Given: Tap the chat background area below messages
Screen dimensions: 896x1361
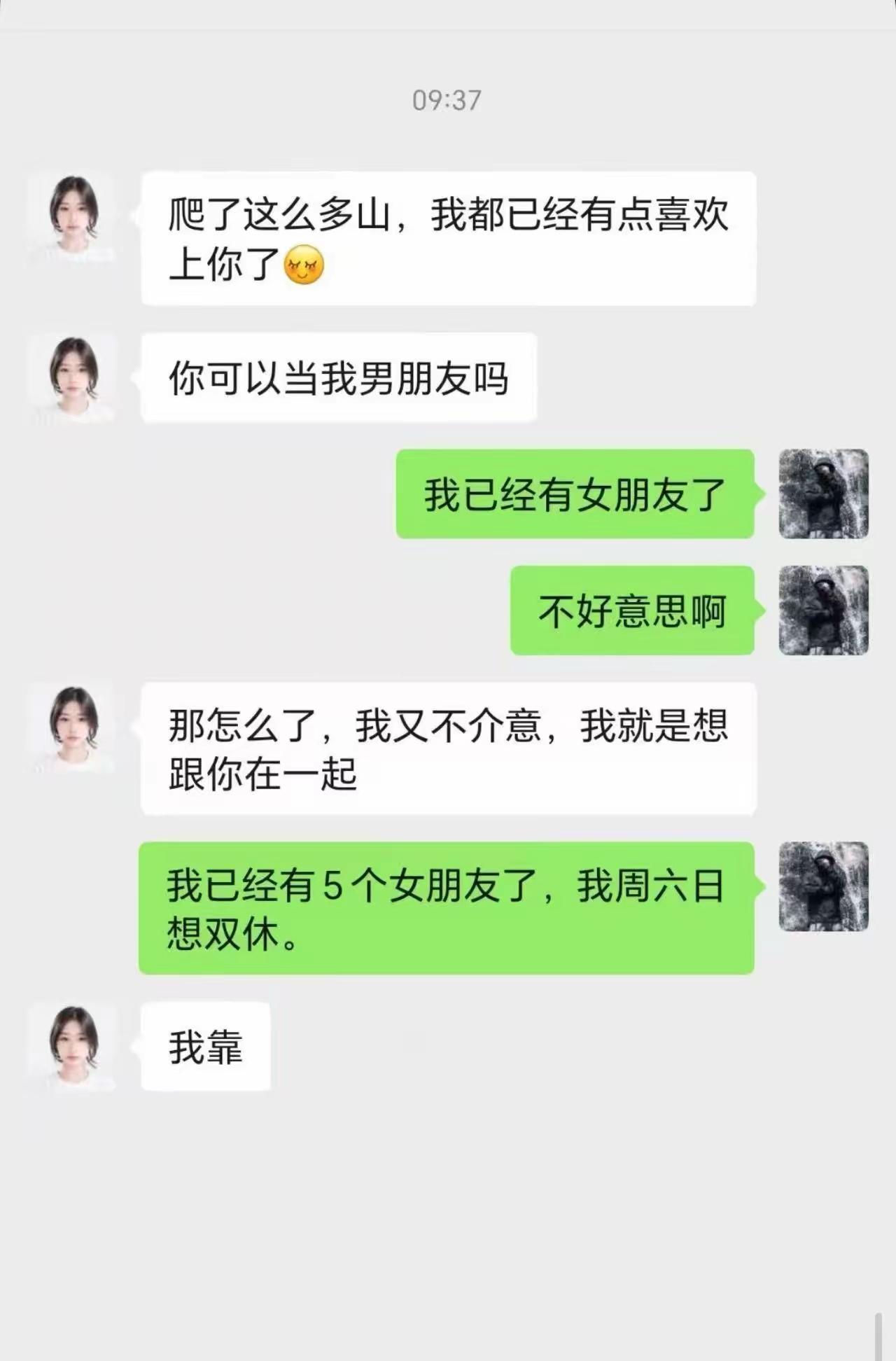Looking at the screenshot, I should pos(448,1225).
